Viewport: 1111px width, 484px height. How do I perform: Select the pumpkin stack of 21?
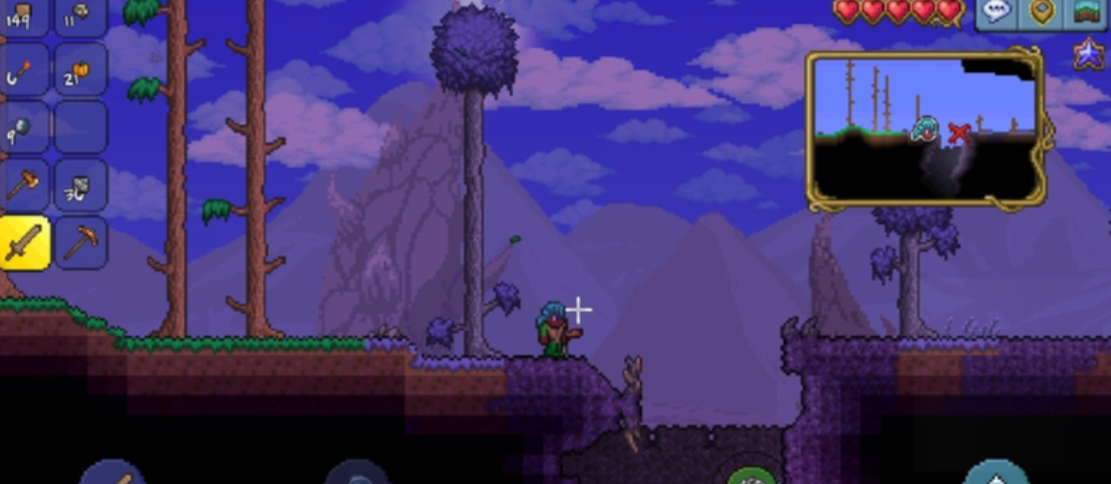pyautogui.click(x=80, y=70)
